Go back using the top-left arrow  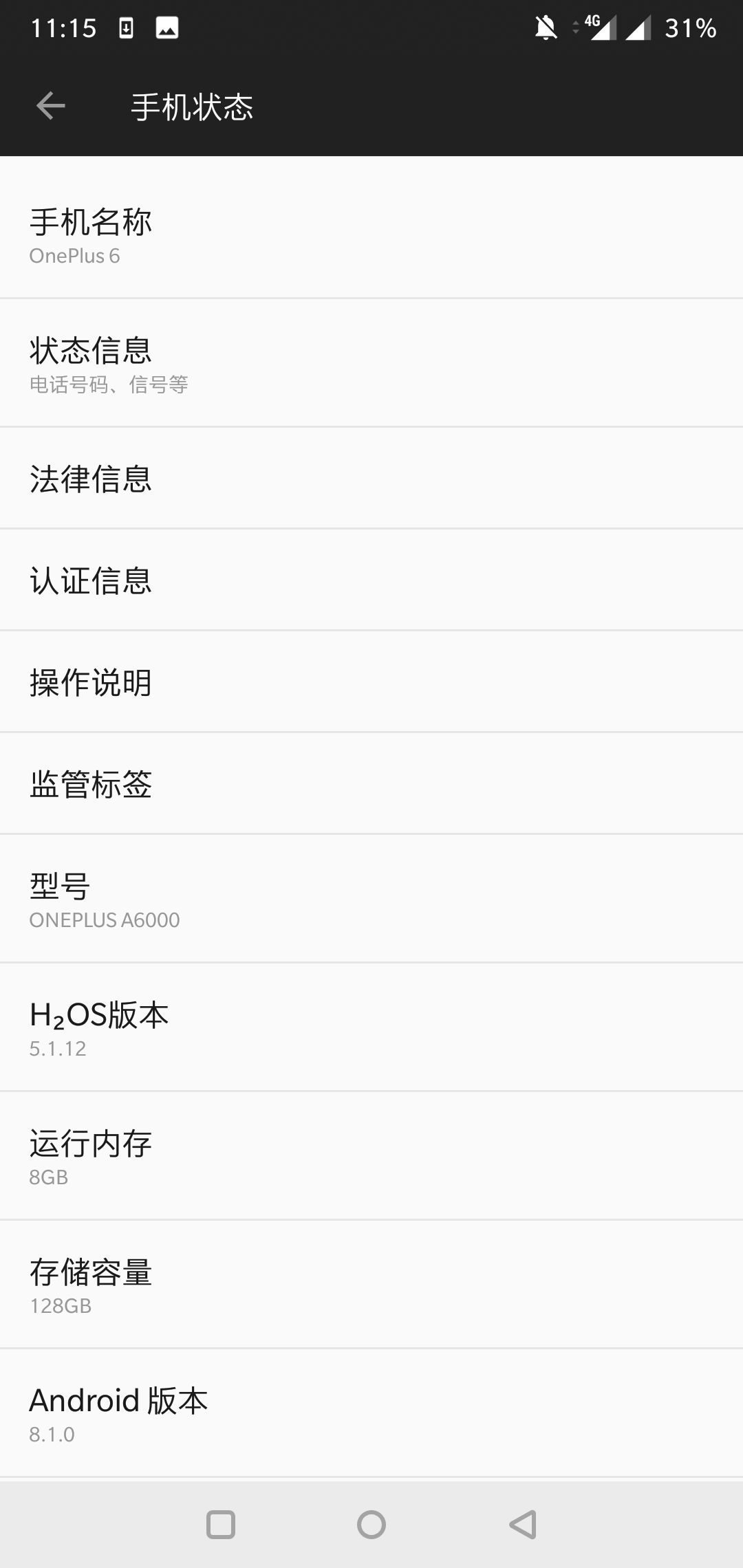coord(50,106)
